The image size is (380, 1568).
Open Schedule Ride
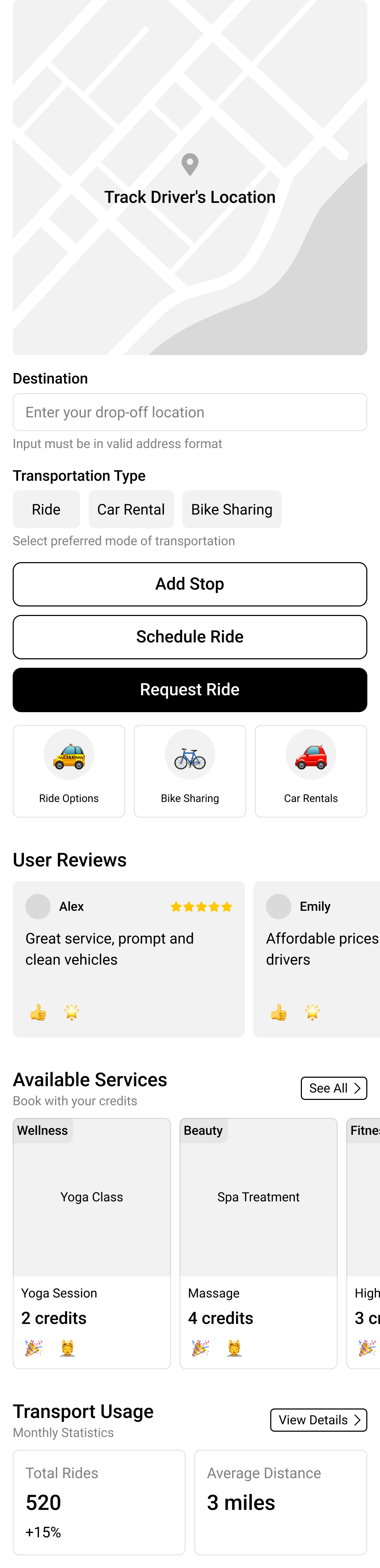pyautogui.click(x=190, y=637)
